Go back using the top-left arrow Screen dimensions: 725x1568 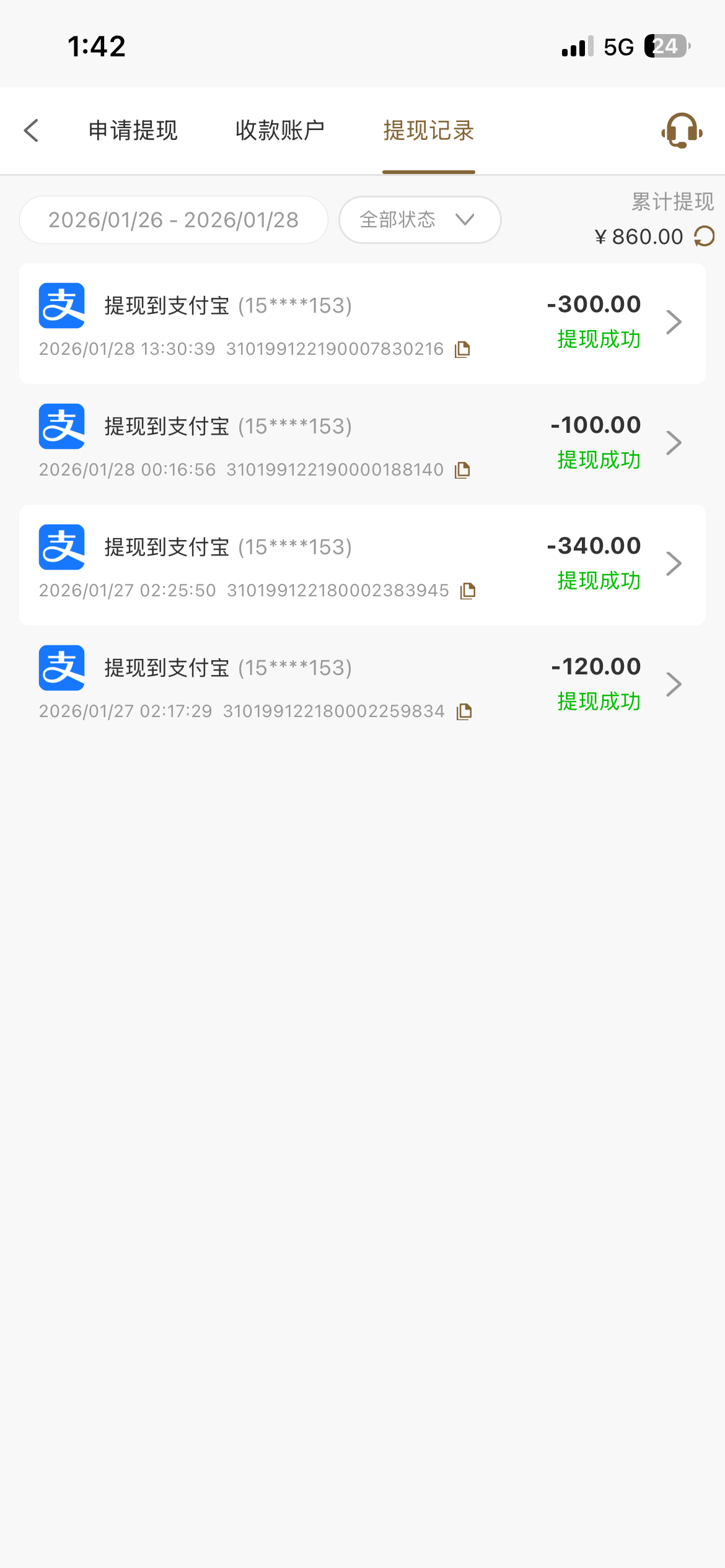[32, 131]
